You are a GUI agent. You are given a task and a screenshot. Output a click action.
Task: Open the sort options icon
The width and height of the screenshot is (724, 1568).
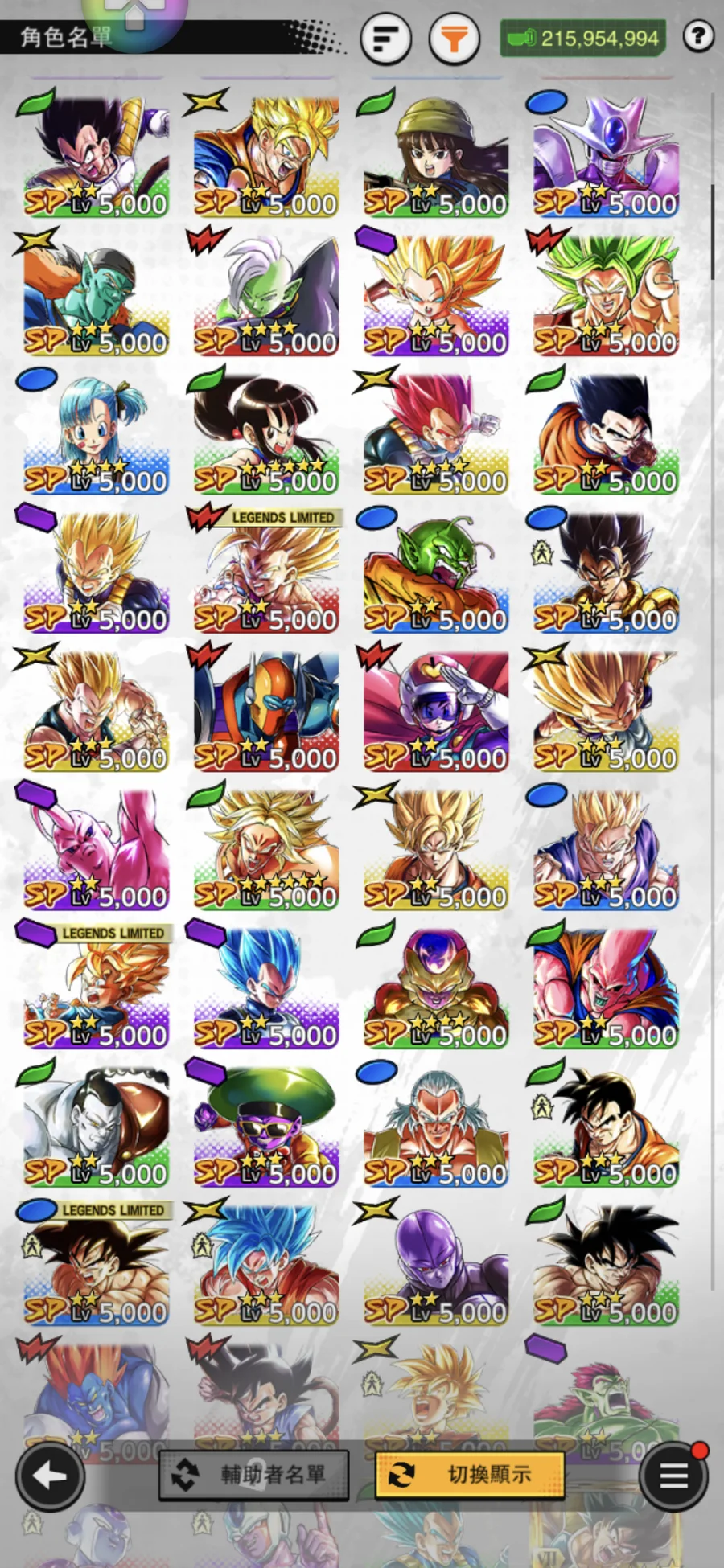click(386, 38)
